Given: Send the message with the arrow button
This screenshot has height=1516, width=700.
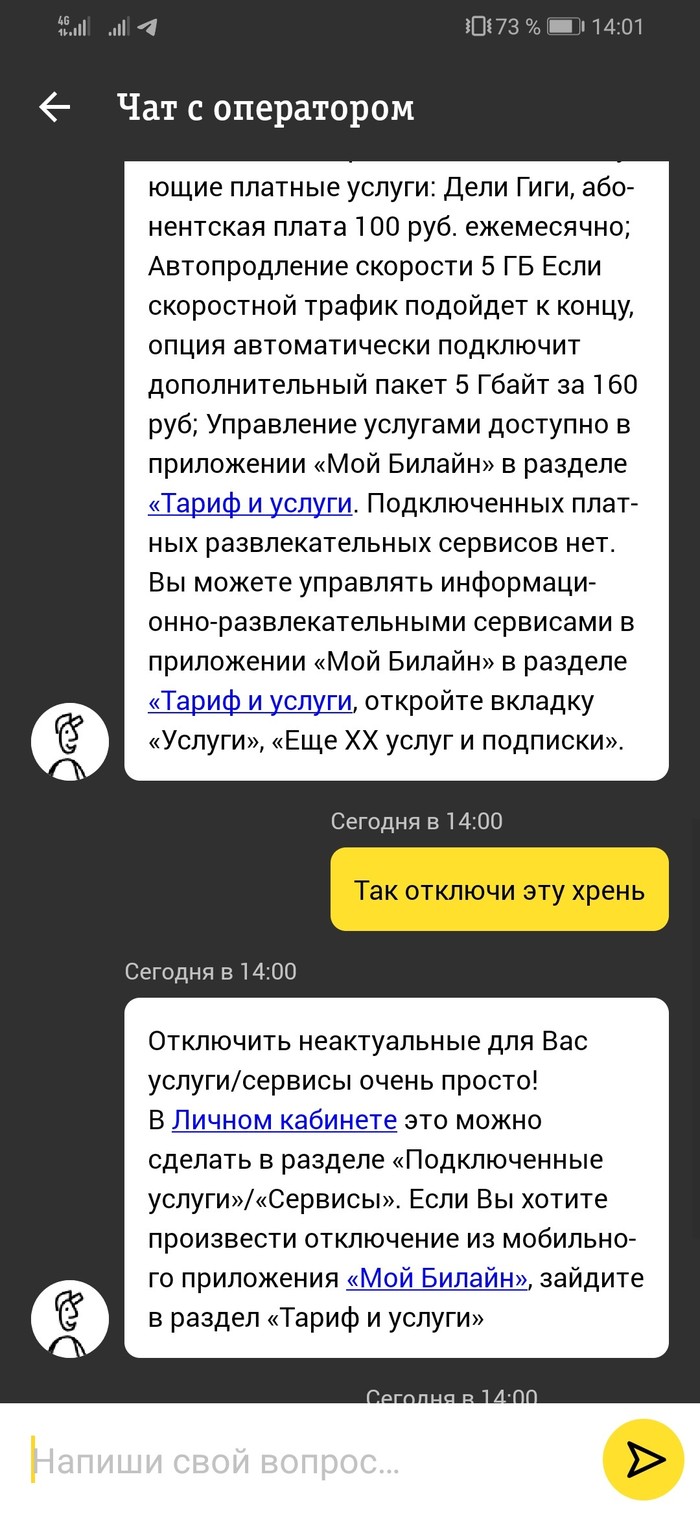Looking at the screenshot, I should click(x=643, y=1460).
